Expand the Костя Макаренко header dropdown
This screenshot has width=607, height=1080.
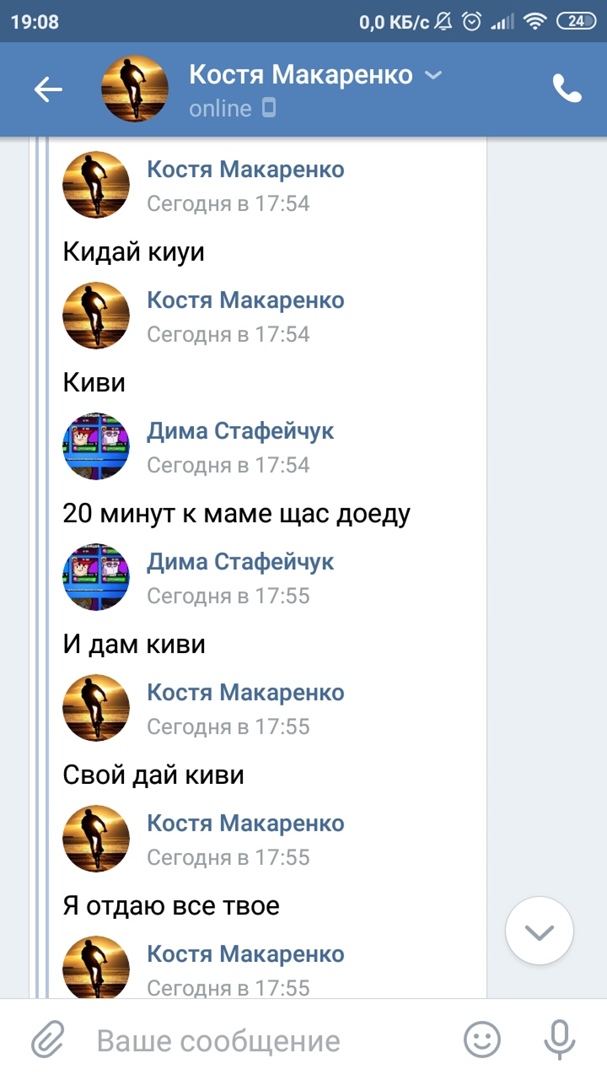click(433, 75)
